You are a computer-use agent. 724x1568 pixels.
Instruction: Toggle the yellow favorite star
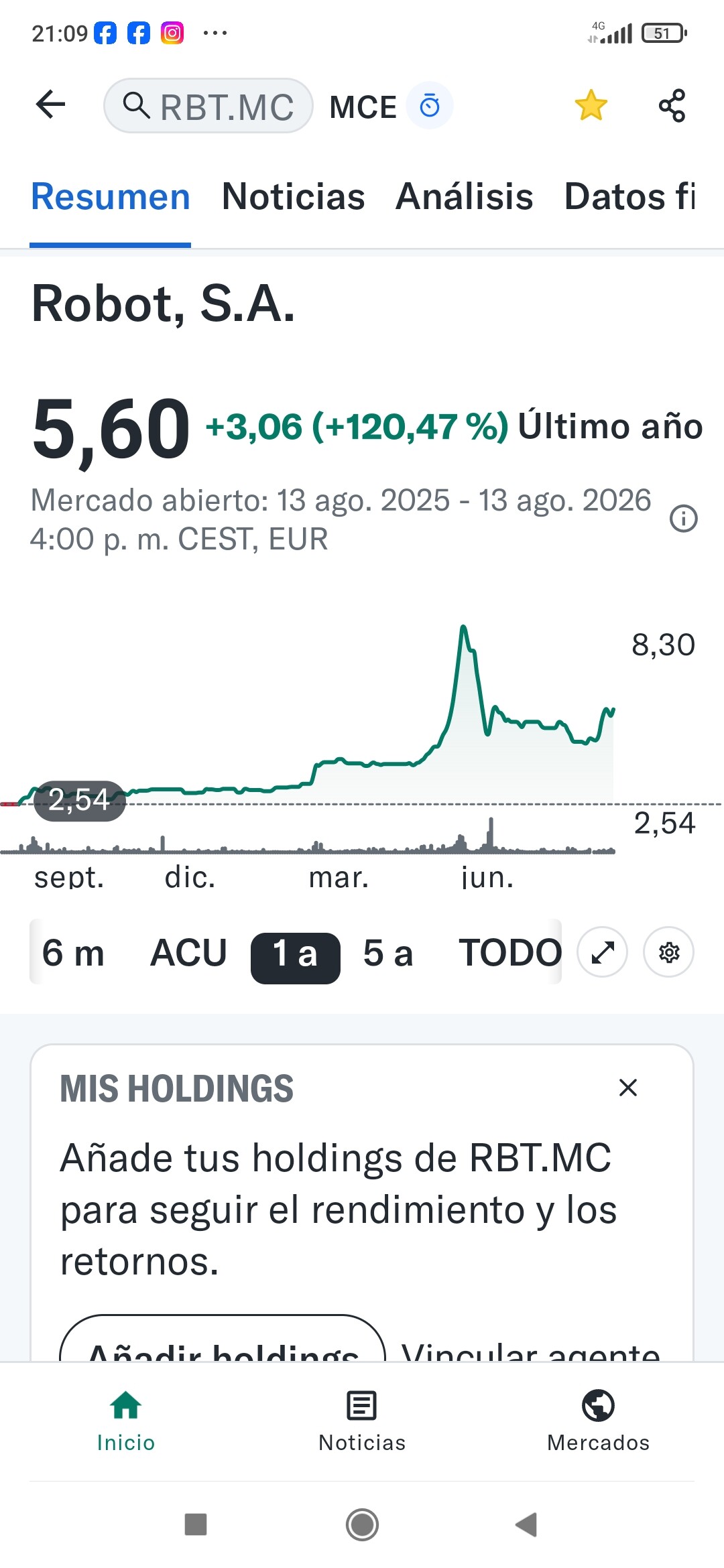click(591, 105)
